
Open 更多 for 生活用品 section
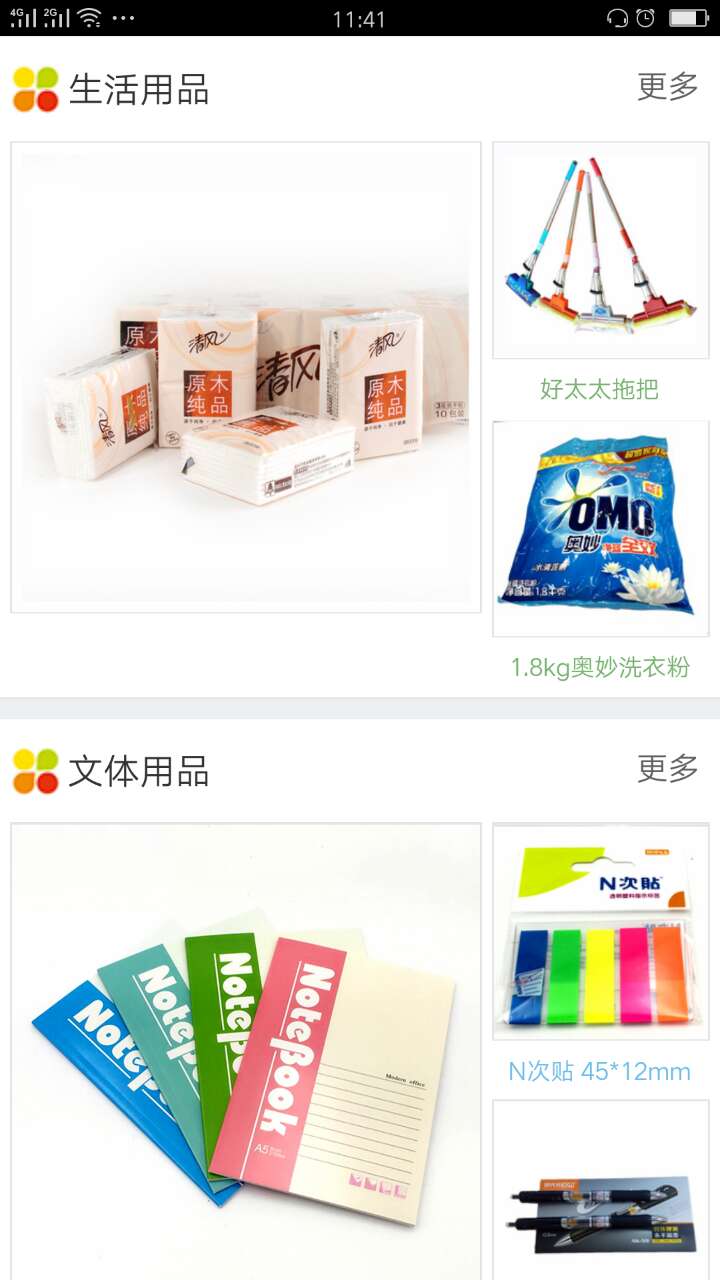[667, 87]
